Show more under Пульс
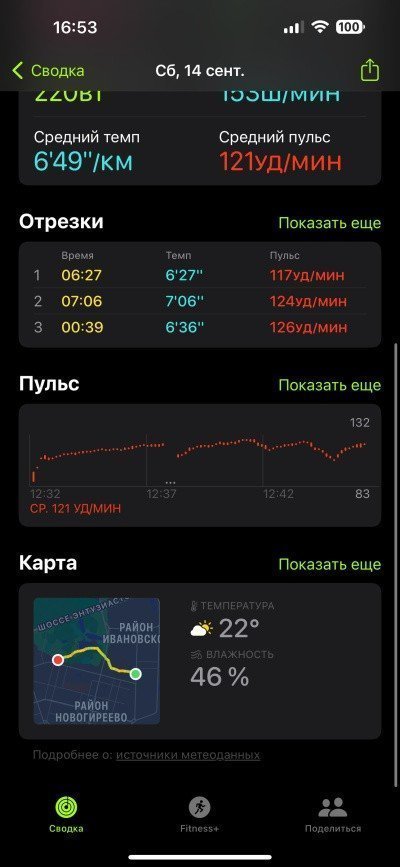Screen dimensions: 400x867 (x=330, y=385)
